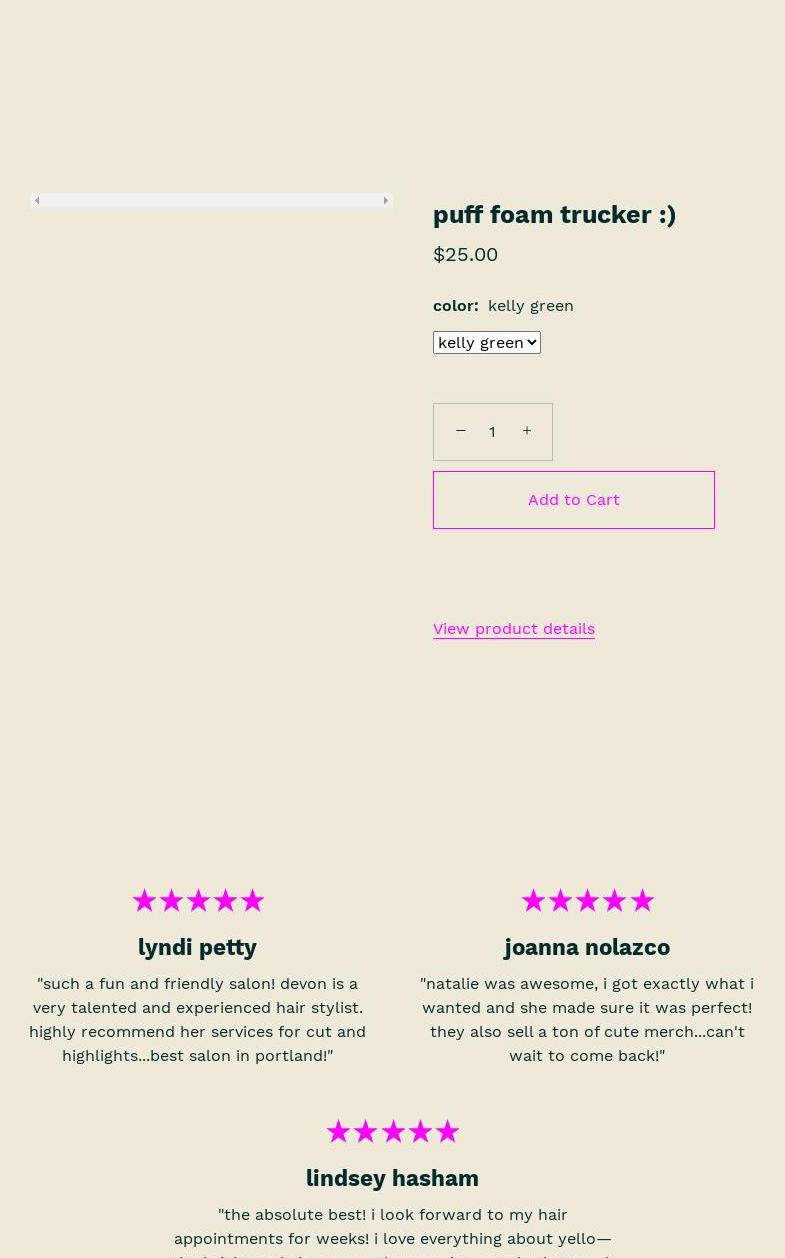This screenshot has width=785, height=1258.
Task: Tap the gallery scrollbar's left arrow
Action: (x=37, y=200)
